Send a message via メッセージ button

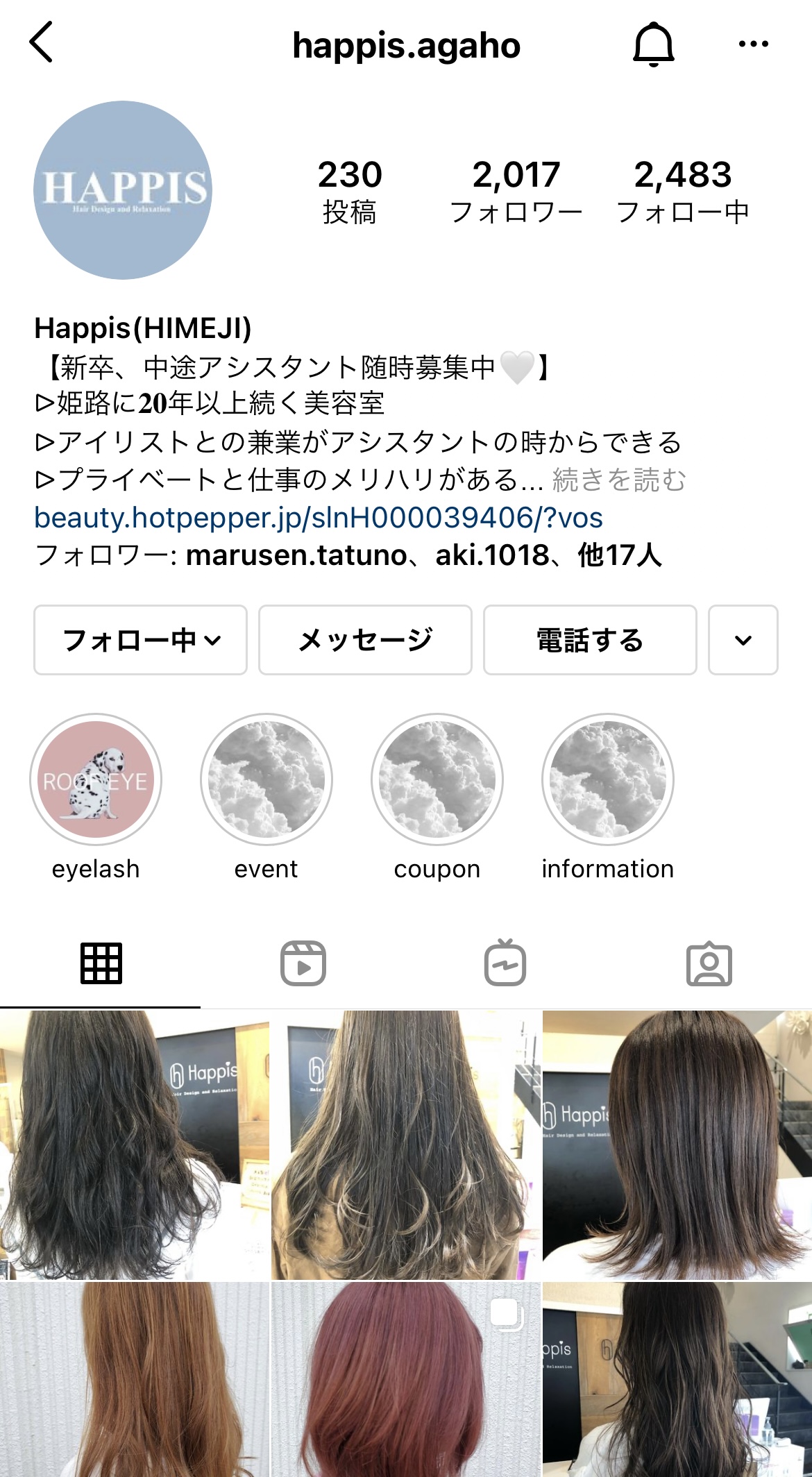(x=365, y=640)
